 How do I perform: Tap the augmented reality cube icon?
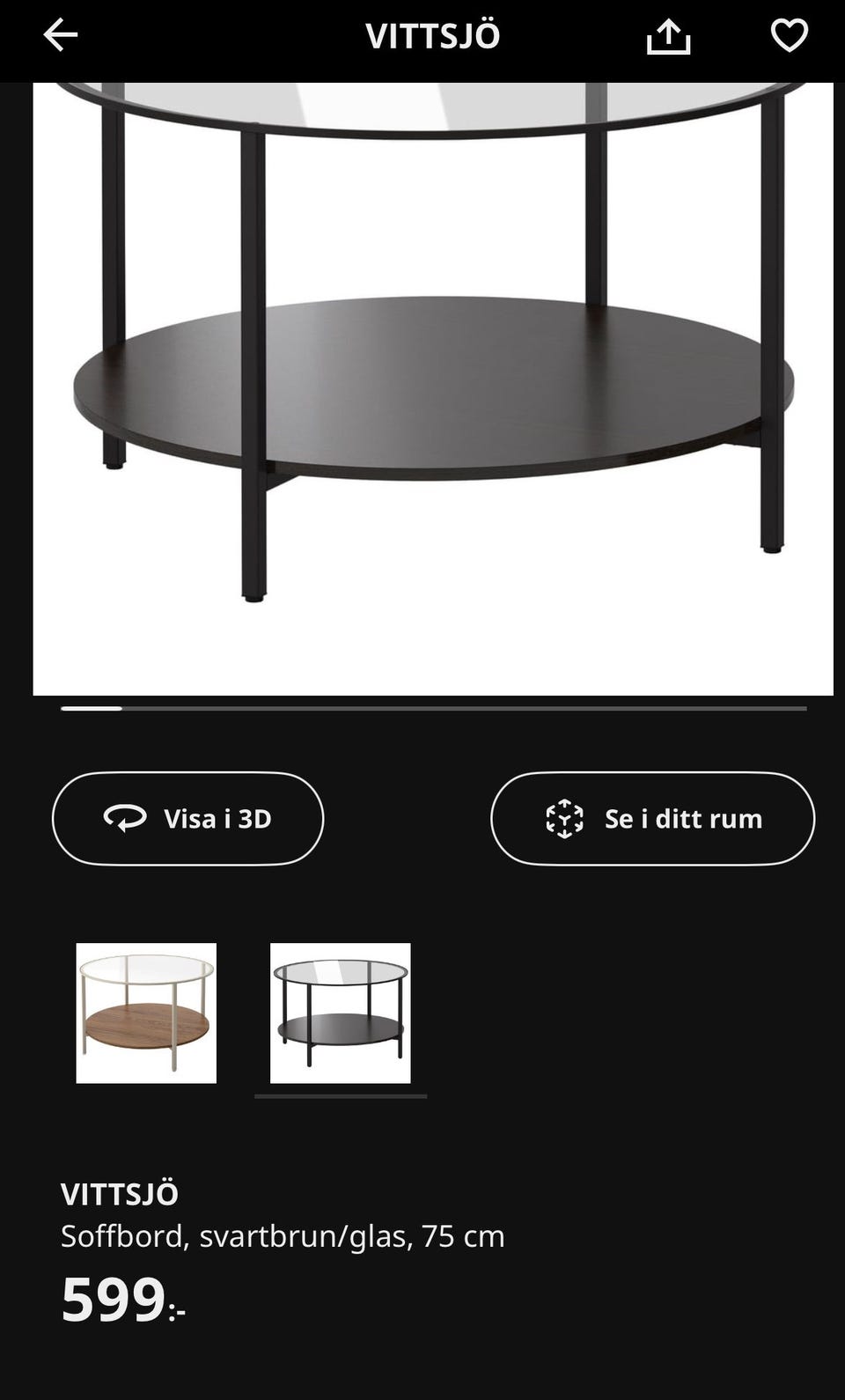pyautogui.click(x=565, y=818)
